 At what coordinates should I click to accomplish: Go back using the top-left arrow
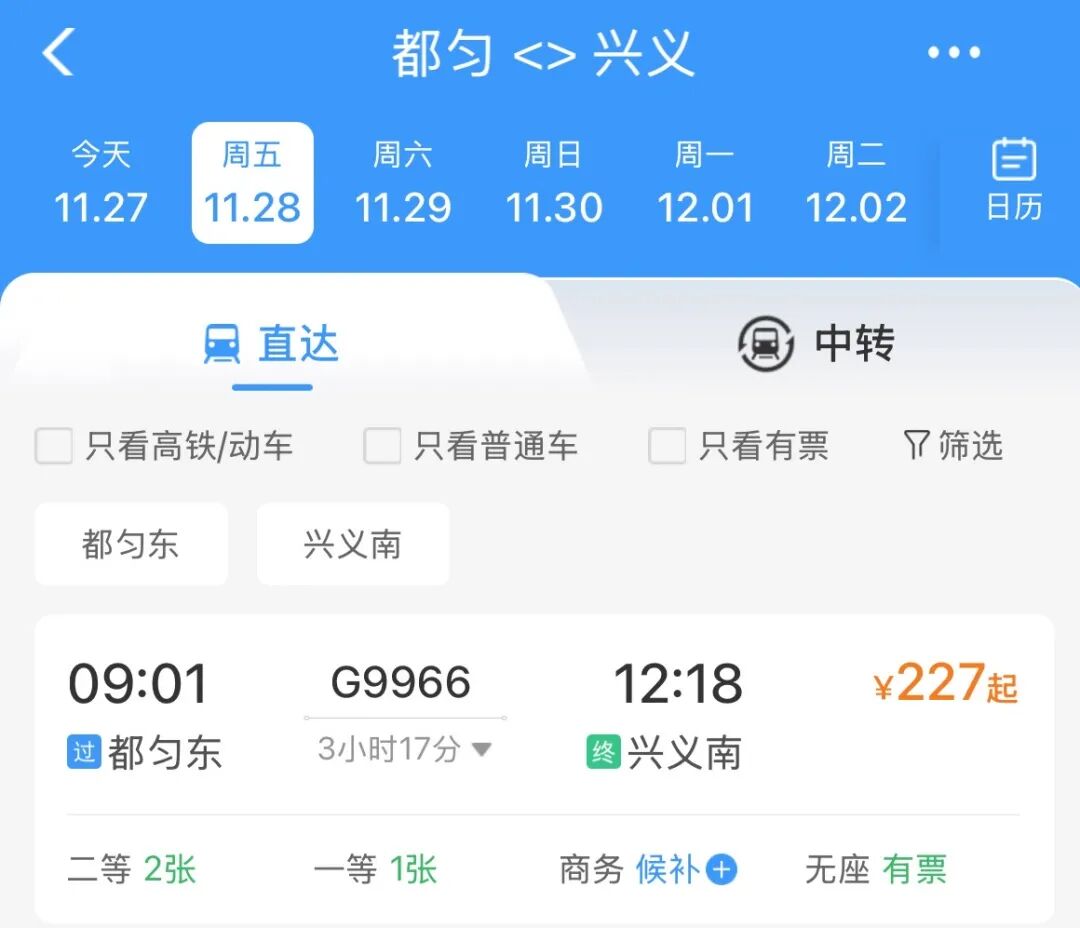coord(58,52)
